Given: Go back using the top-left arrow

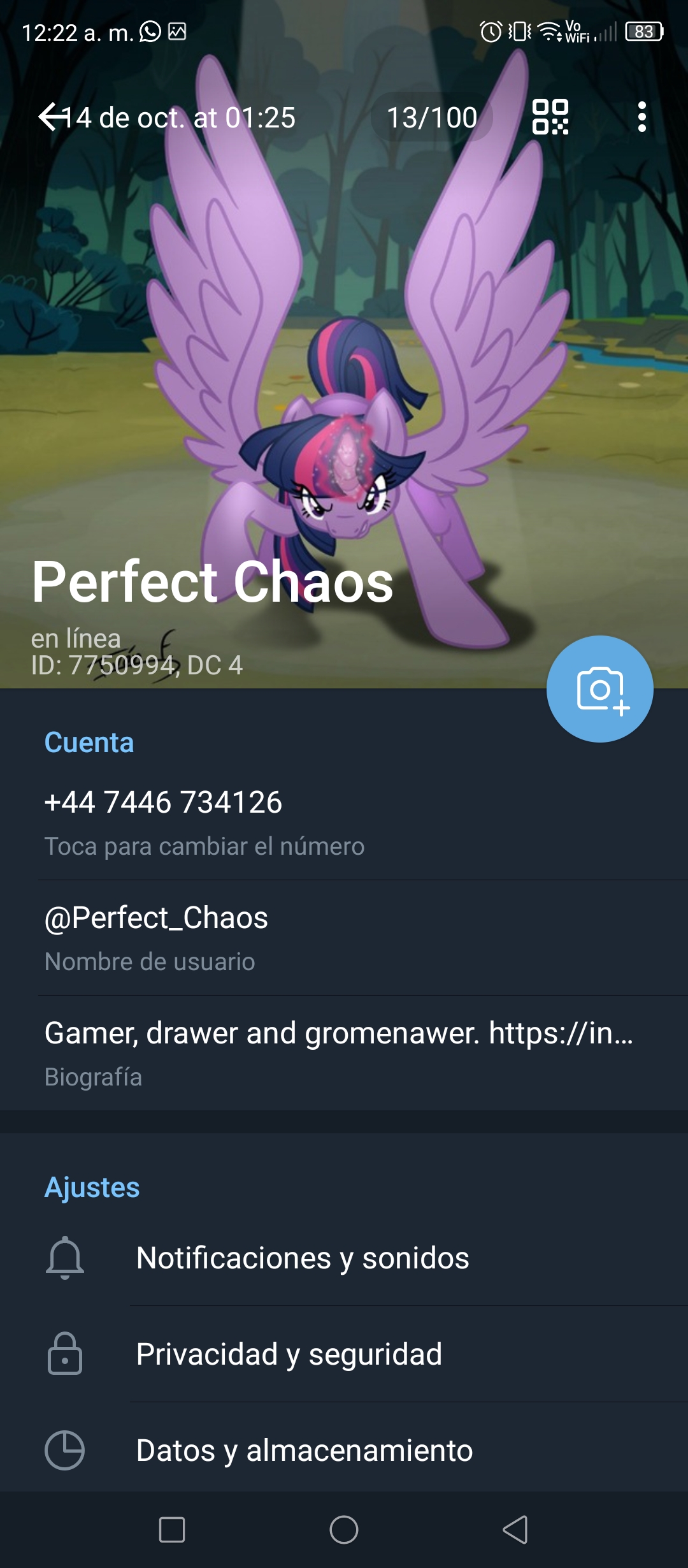Looking at the screenshot, I should (x=54, y=117).
